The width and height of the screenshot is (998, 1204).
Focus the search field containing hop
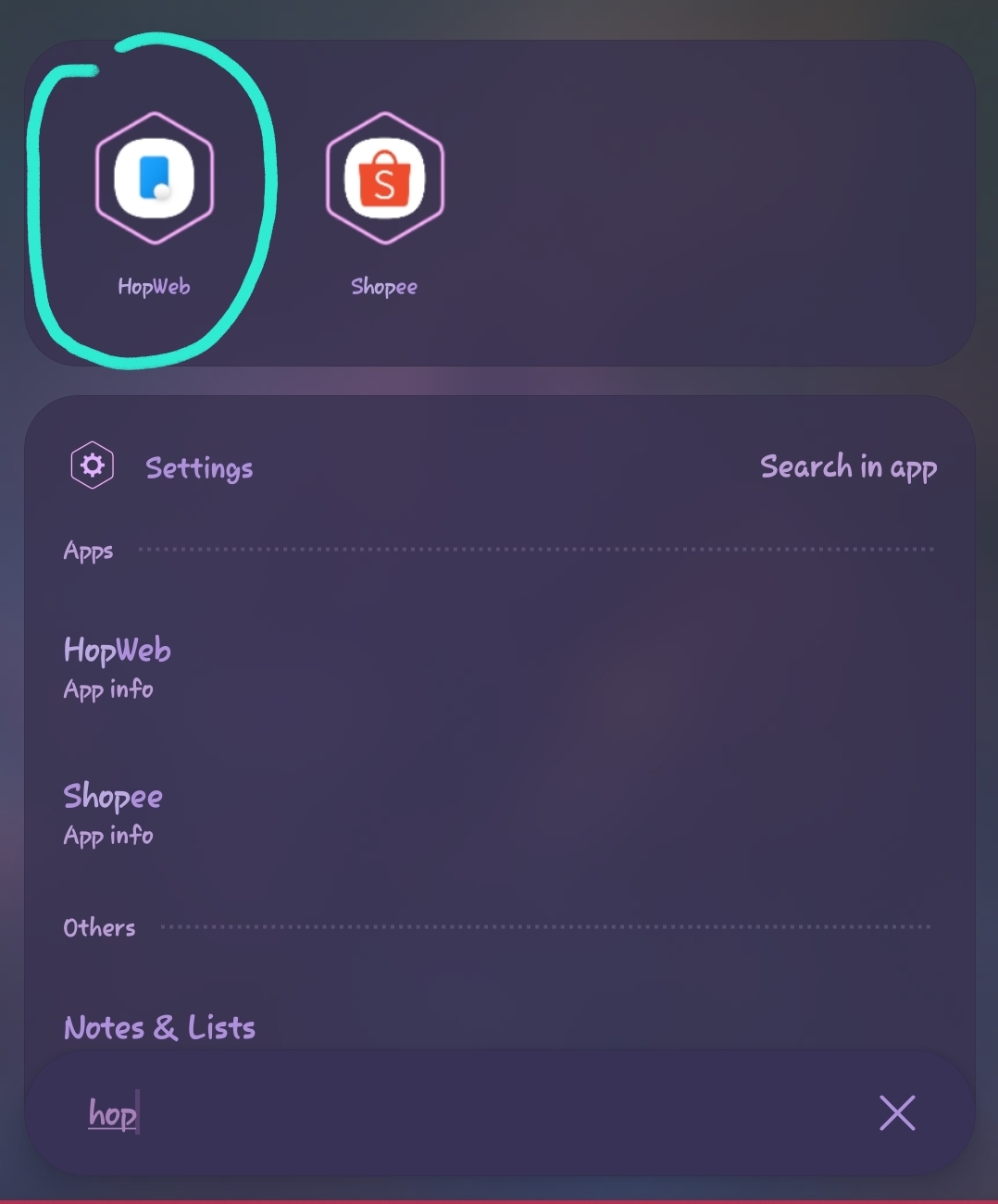pos(463,1113)
